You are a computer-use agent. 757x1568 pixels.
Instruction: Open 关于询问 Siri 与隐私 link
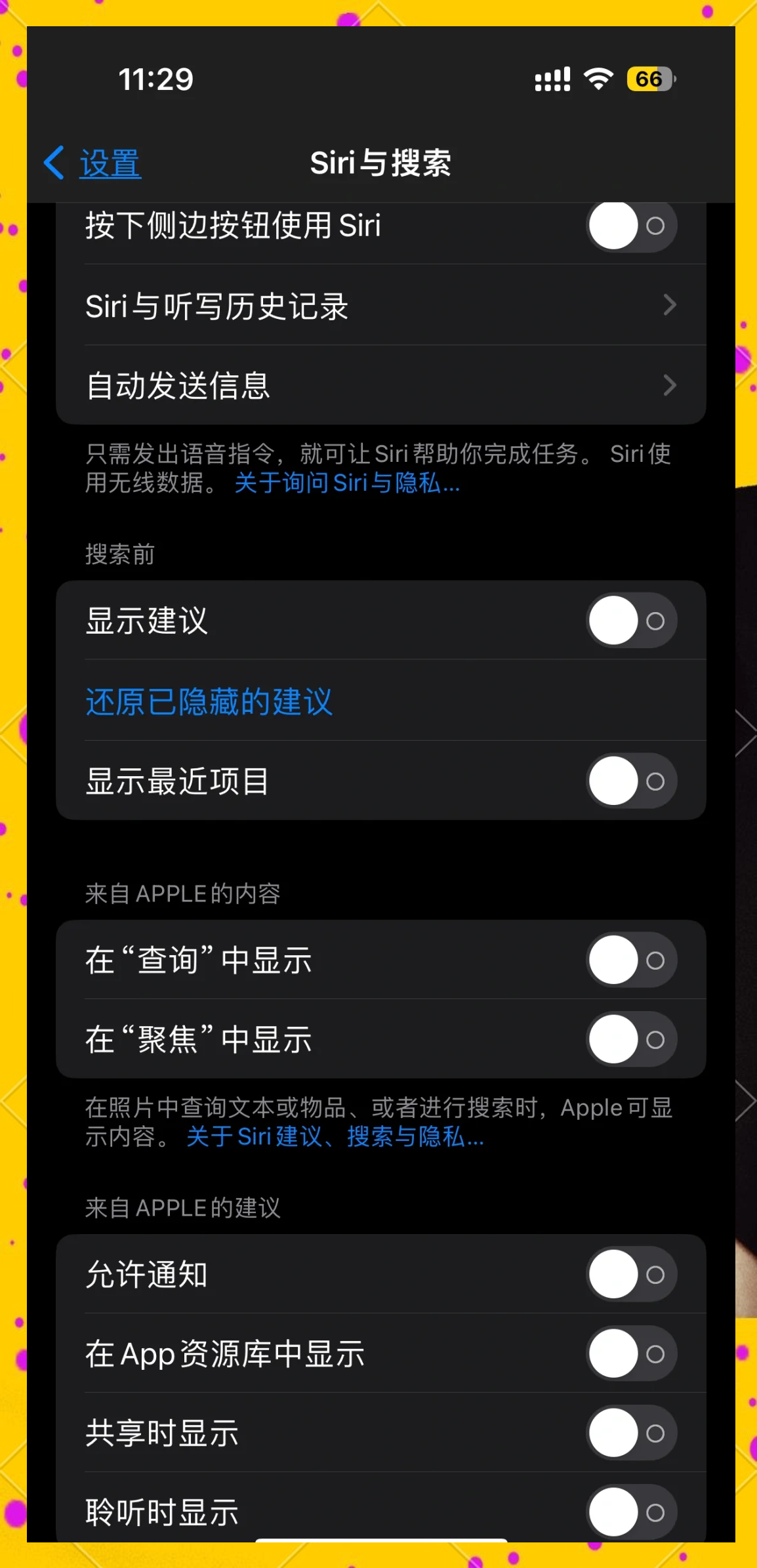point(347,484)
